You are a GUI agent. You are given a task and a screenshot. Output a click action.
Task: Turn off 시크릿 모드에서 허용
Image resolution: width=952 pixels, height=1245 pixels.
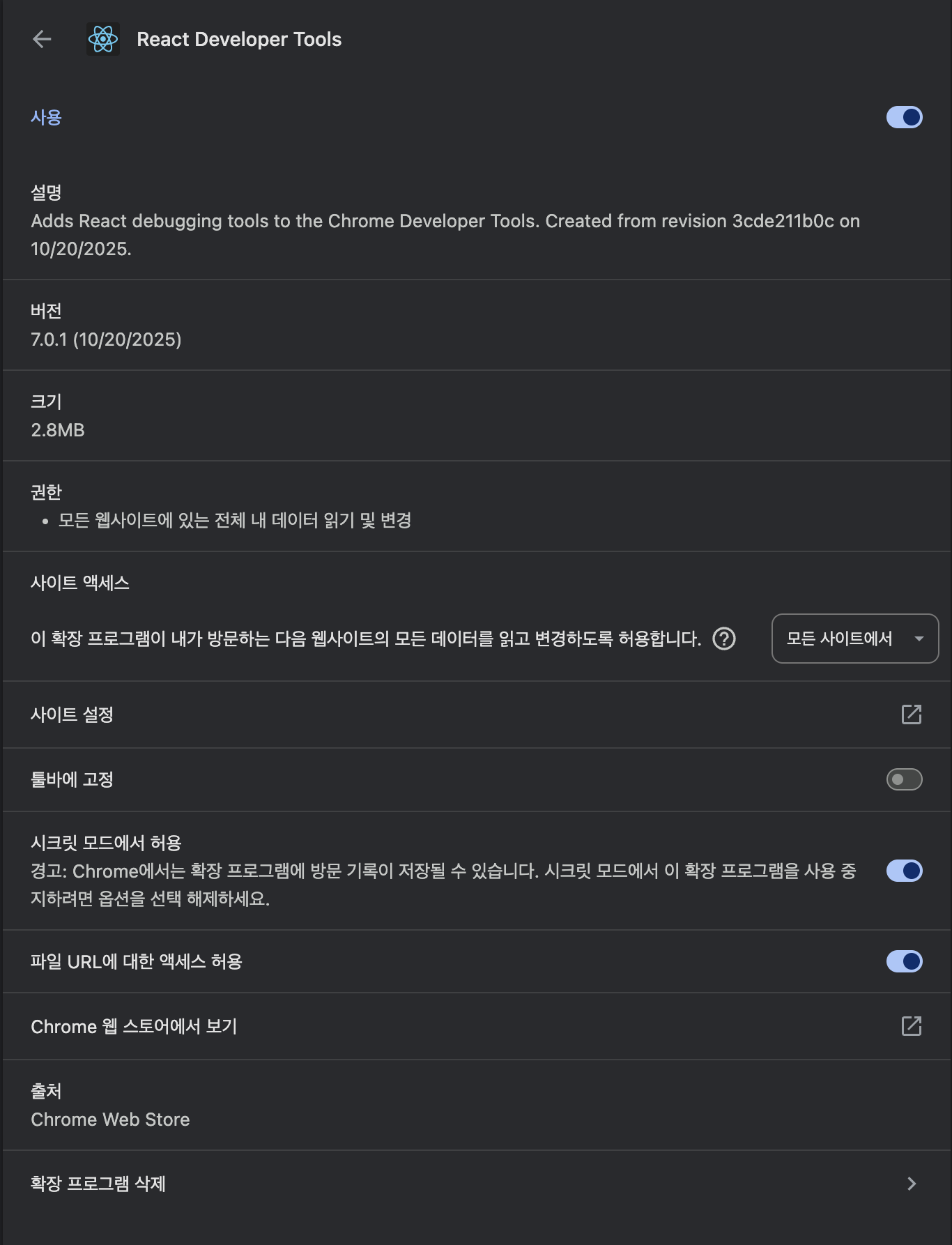coord(904,871)
